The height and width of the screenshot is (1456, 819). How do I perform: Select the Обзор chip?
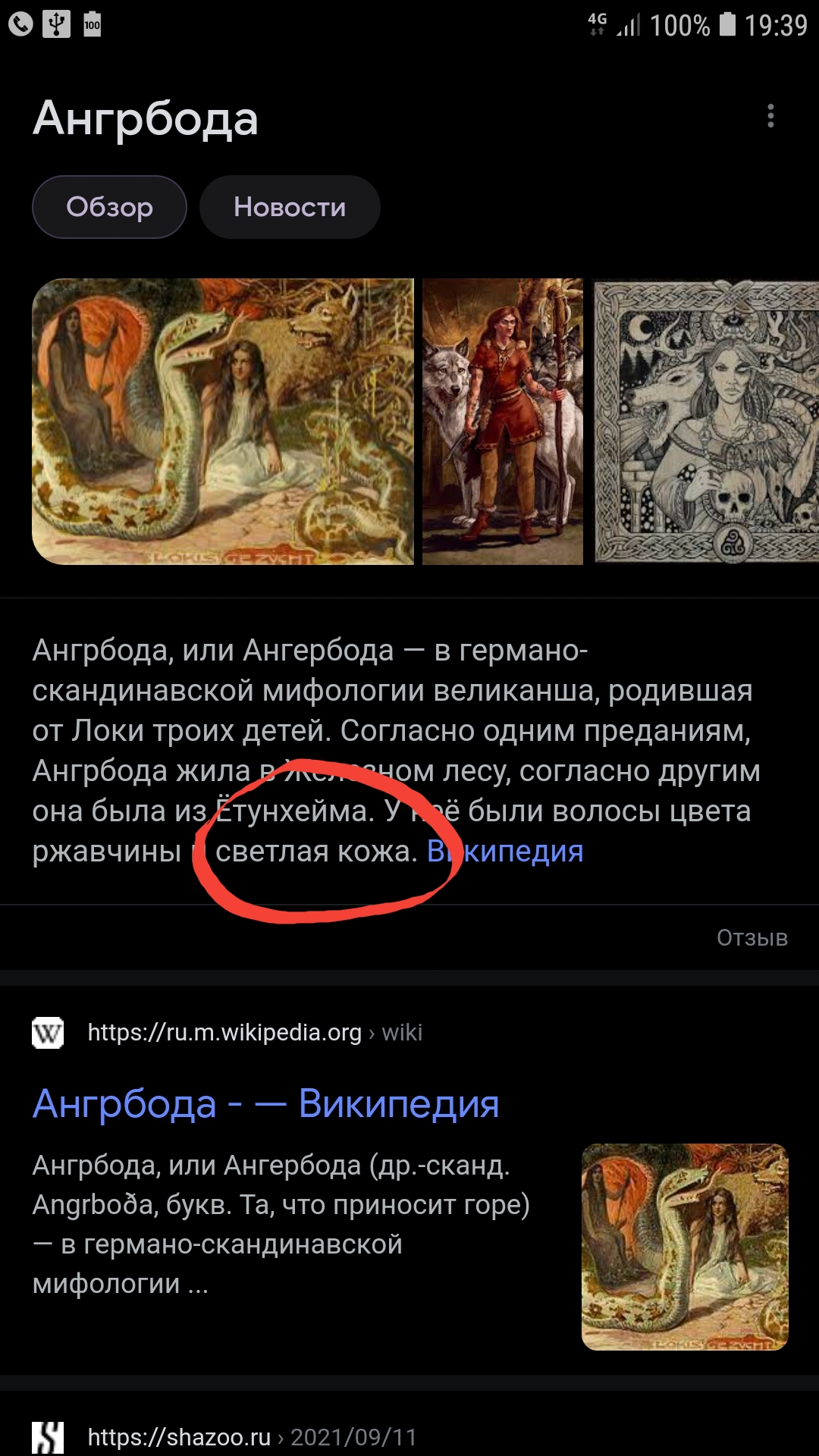click(x=109, y=207)
